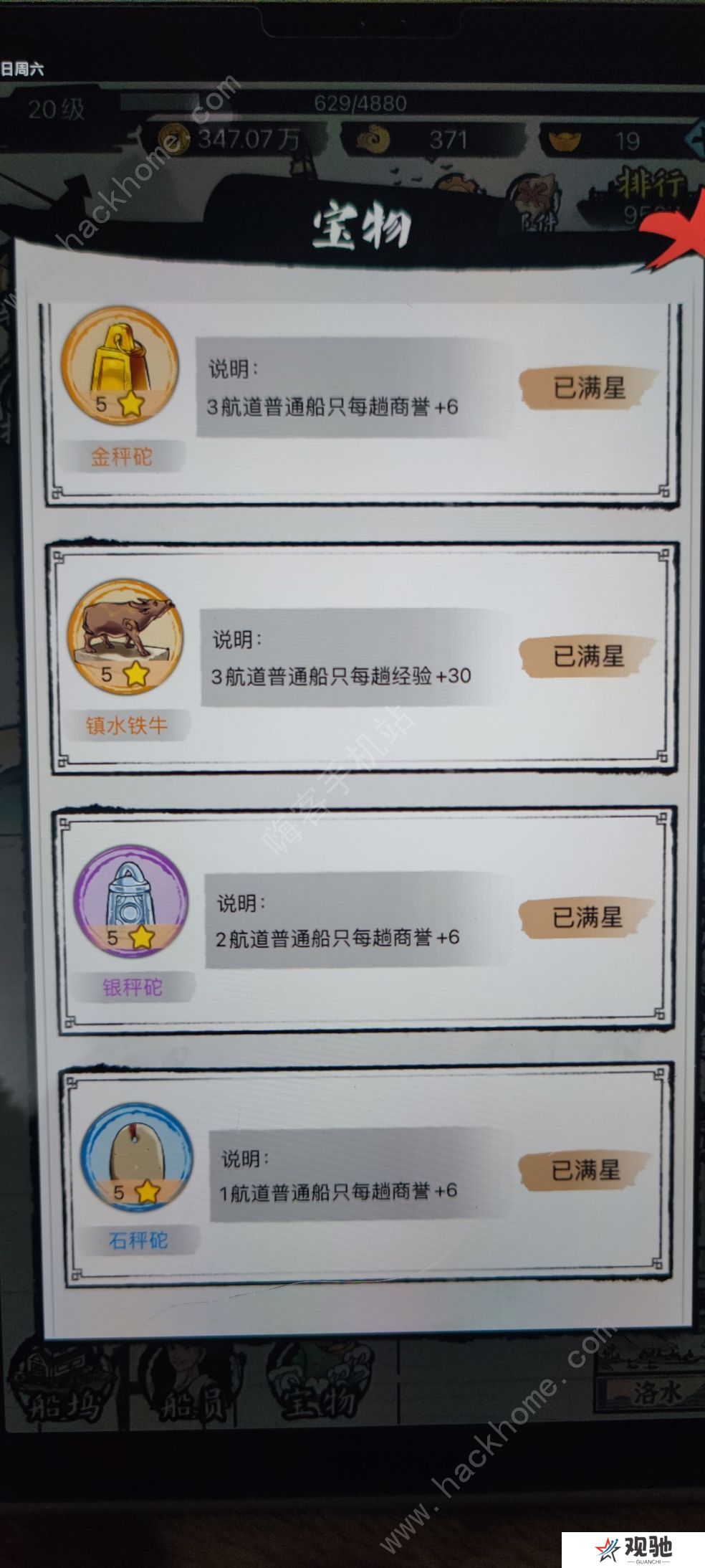Close the 宝物 panel with red X
This screenshot has width=705, height=1568.
click(679, 238)
